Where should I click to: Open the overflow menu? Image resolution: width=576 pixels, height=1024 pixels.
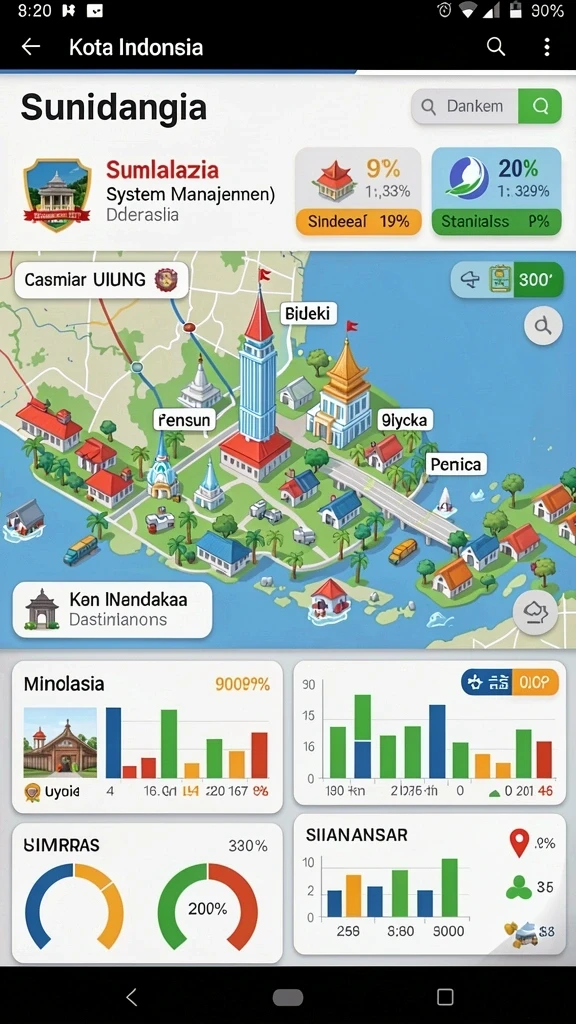[x=547, y=47]
